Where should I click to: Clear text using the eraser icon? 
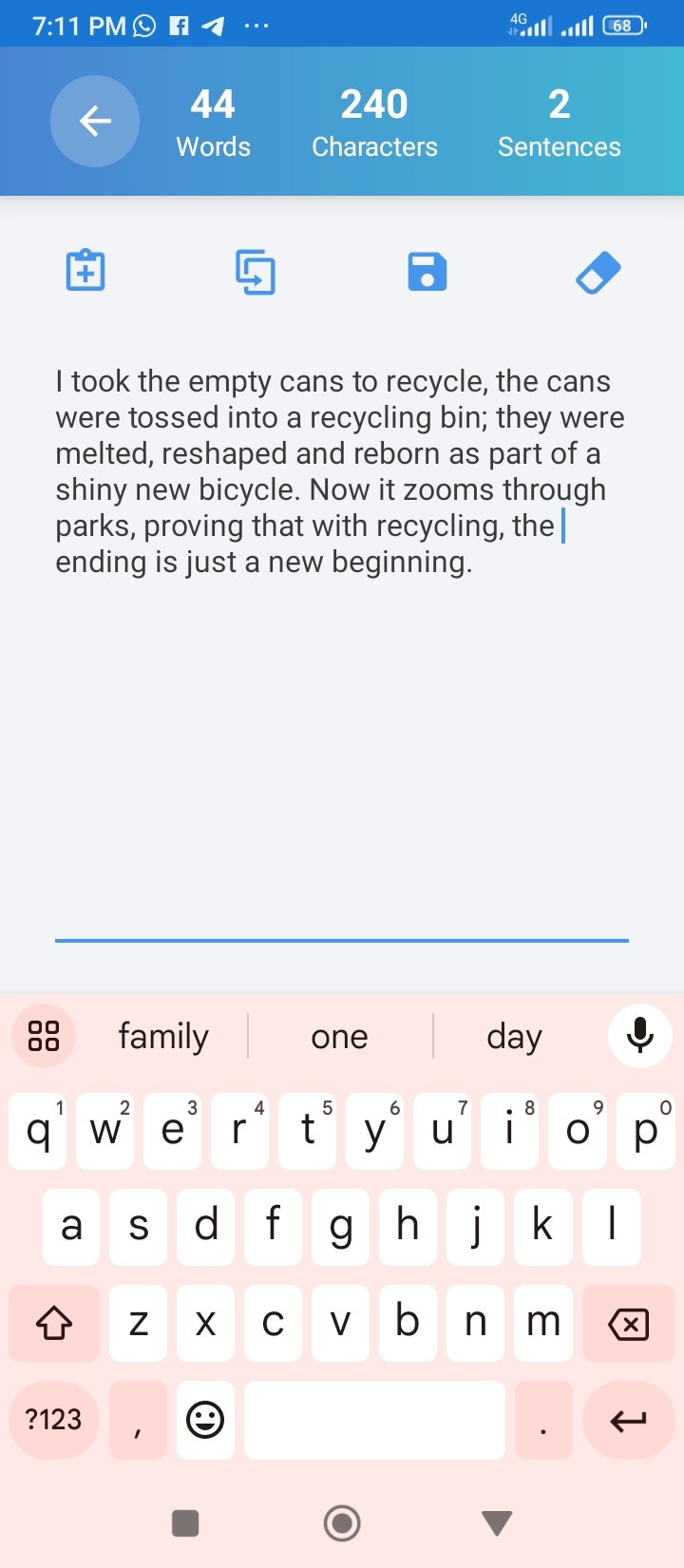598,273
